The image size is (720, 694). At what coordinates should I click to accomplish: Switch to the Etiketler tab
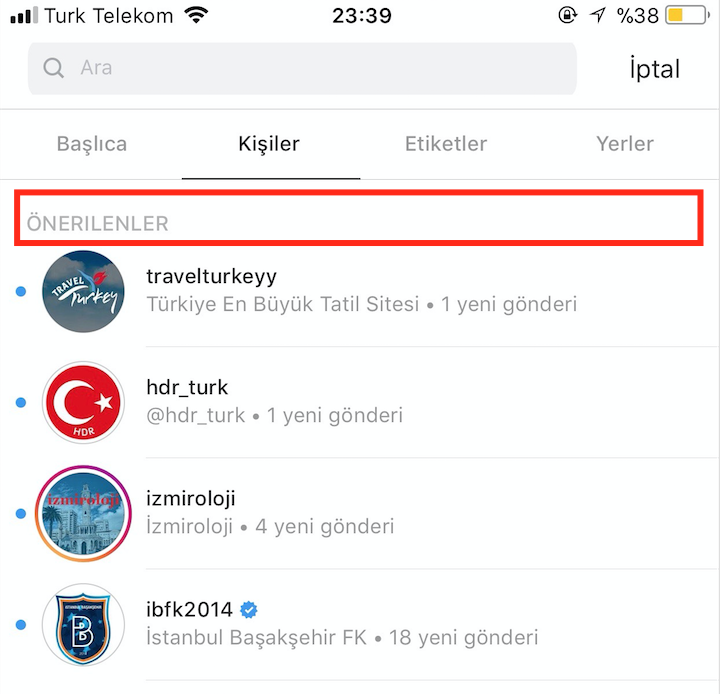click(x=446, y=144)
